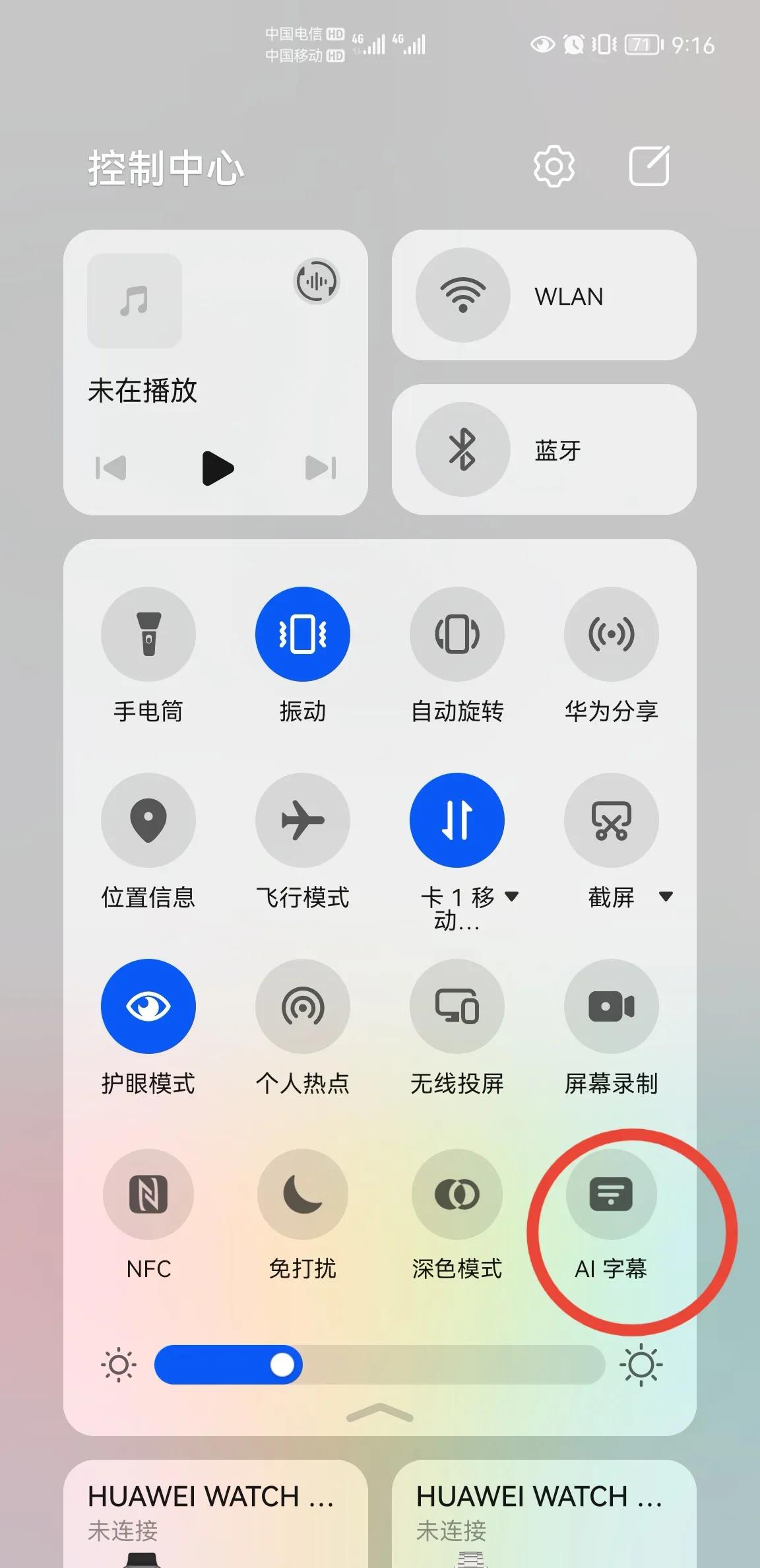
Task: Expand the screenshot options dropdown
Action: [x=666, y=896]
